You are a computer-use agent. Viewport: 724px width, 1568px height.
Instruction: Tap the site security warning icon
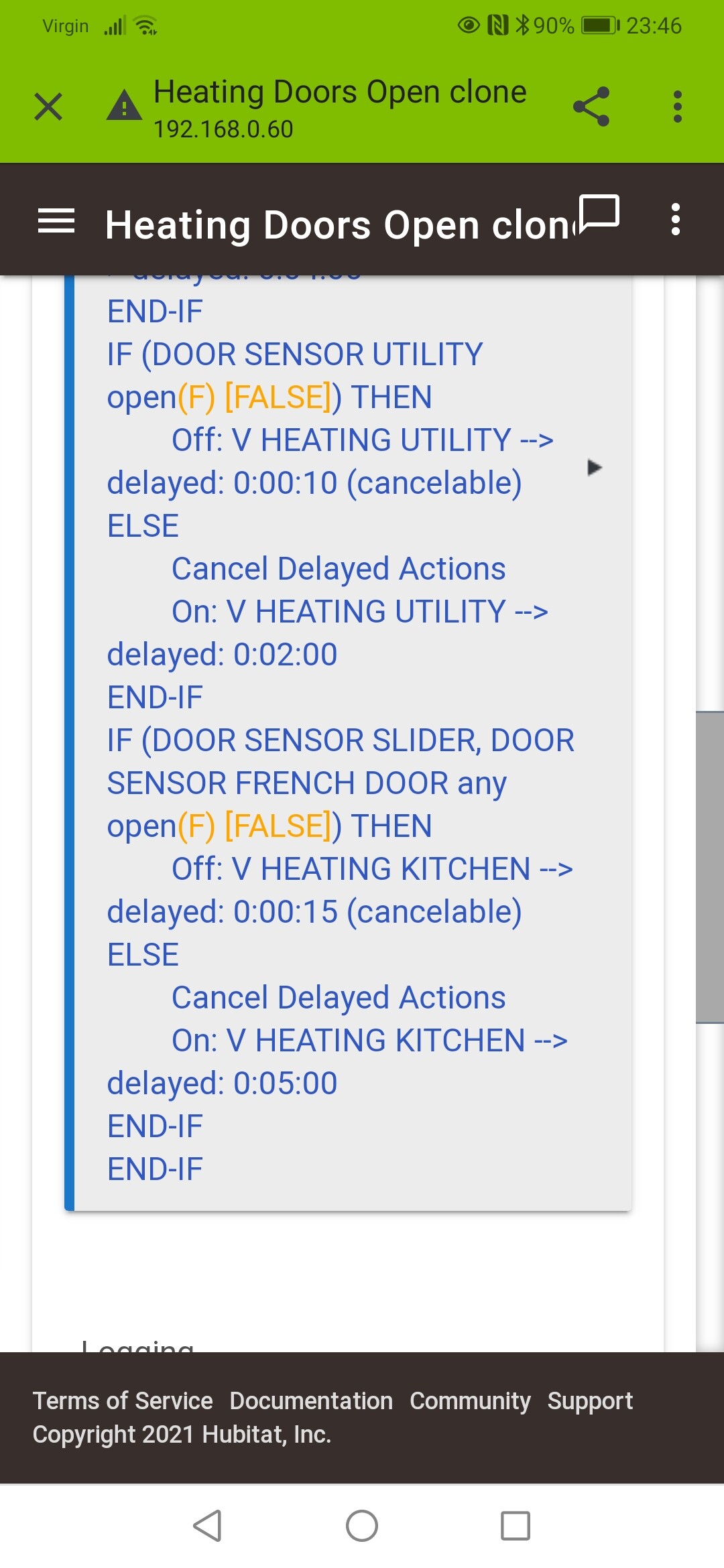(124, 107)
